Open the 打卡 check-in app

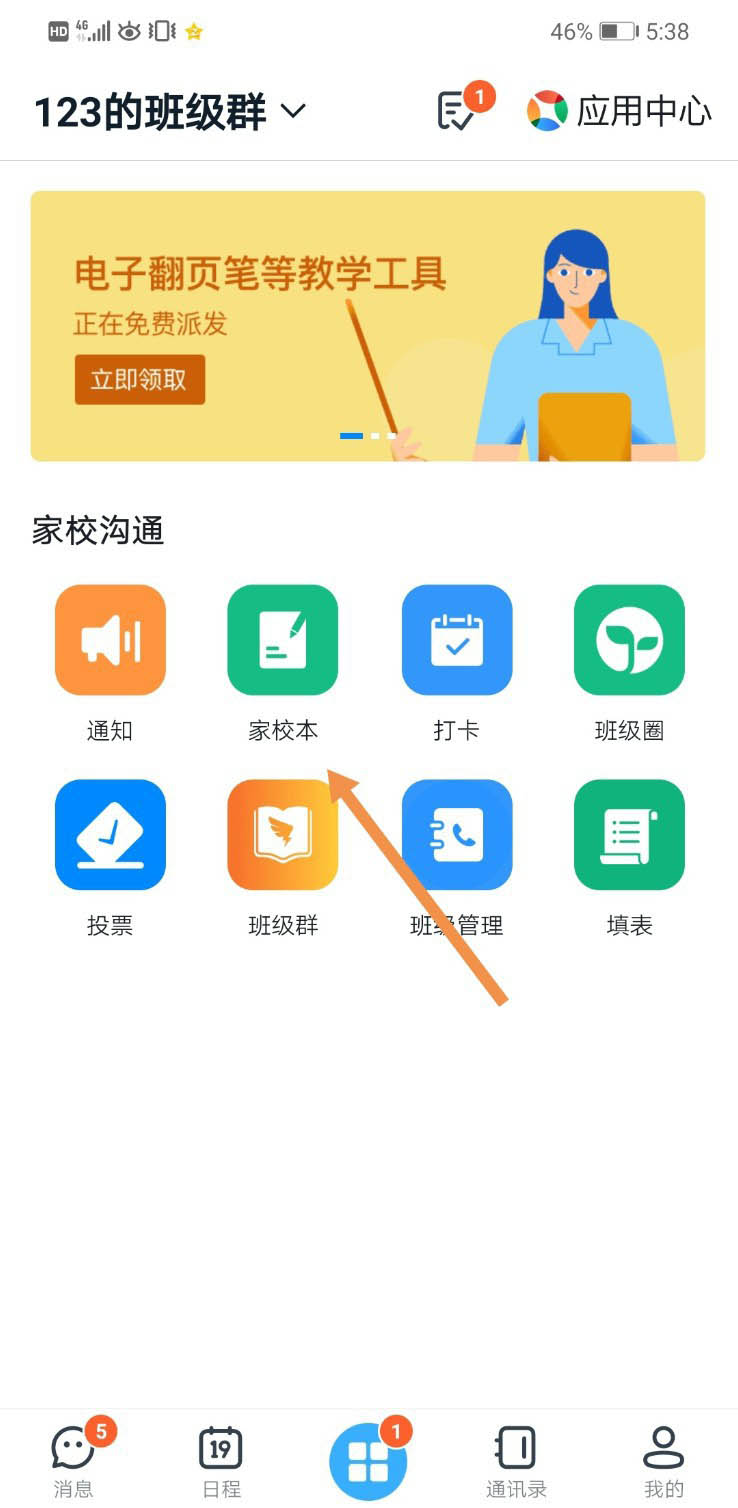point(457,641)
